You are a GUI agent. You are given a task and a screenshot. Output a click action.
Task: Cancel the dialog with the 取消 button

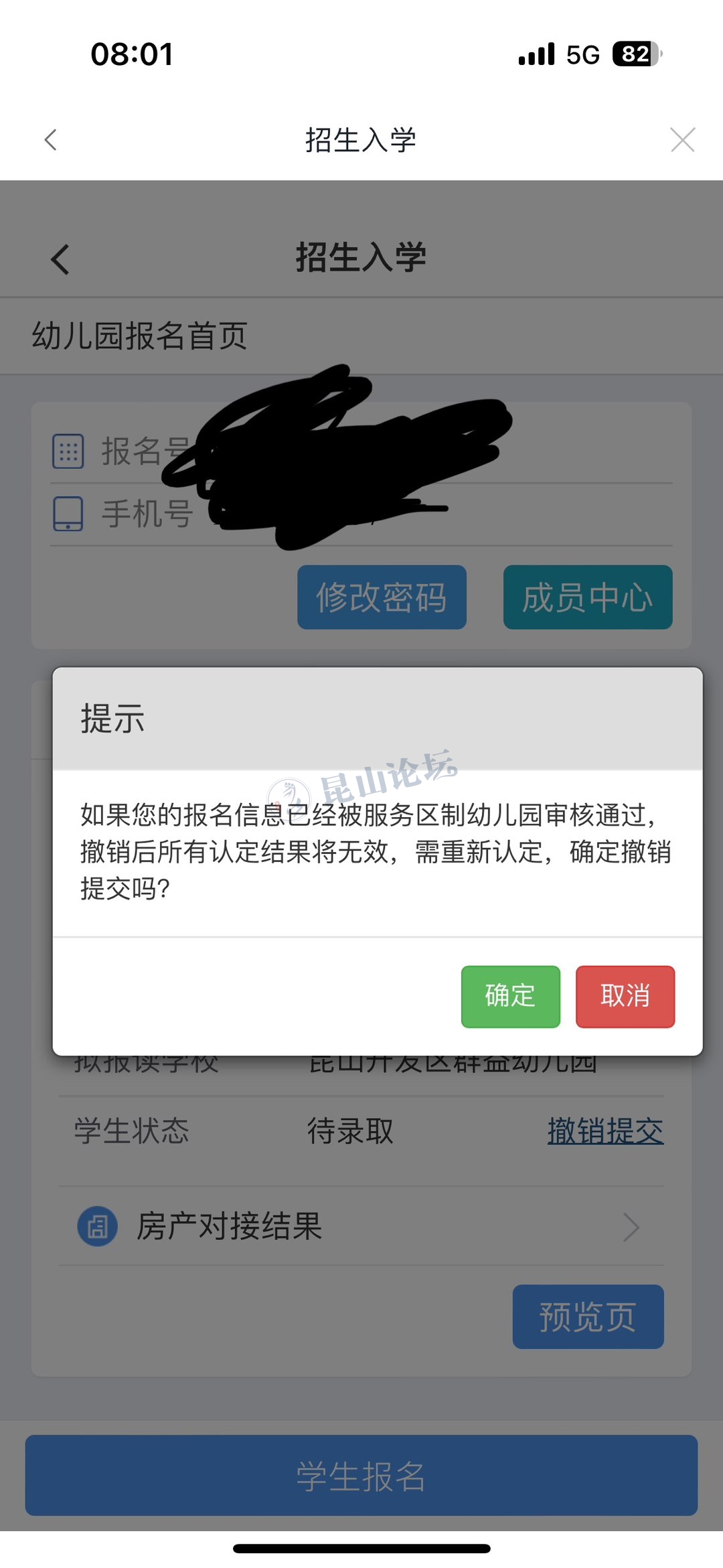(625, 996)
